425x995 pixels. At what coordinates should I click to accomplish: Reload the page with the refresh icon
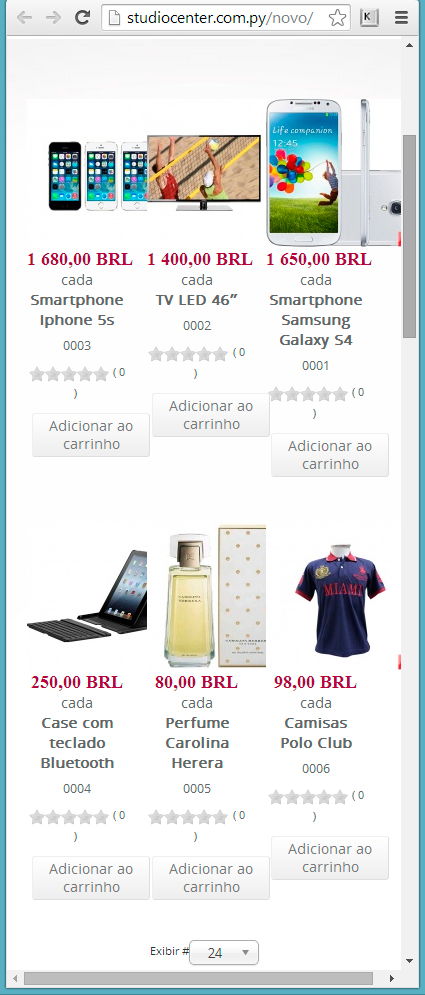[82, 18]
